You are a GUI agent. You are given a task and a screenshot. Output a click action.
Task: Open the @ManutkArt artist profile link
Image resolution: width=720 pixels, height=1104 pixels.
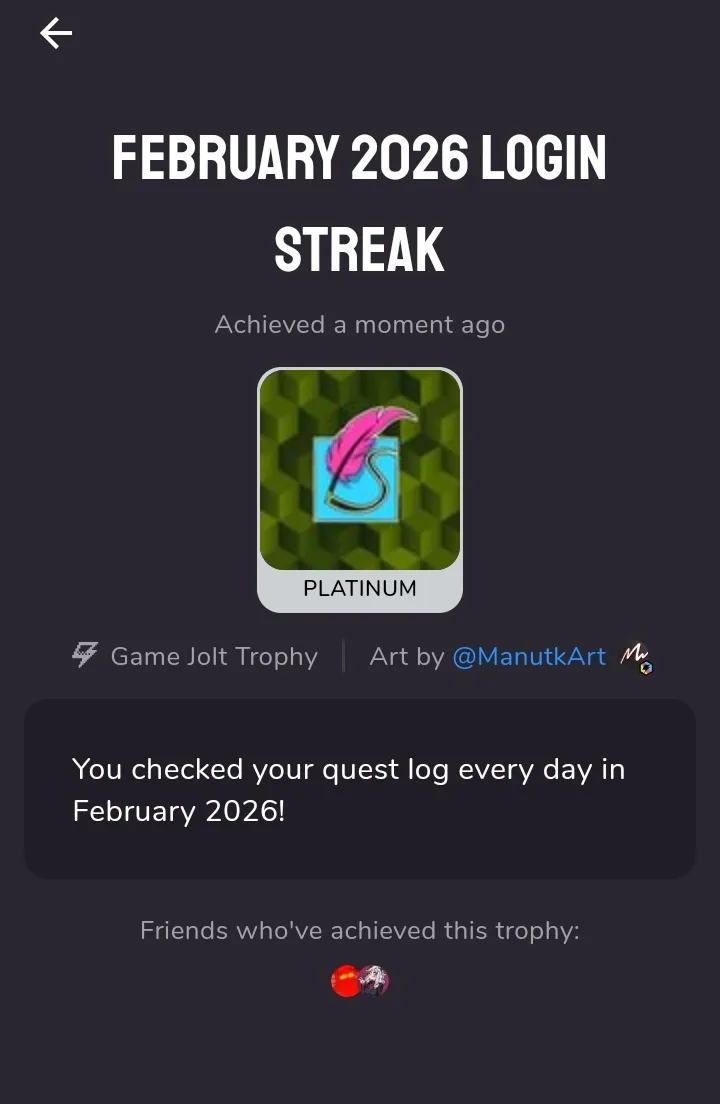(x=529, y=657)
